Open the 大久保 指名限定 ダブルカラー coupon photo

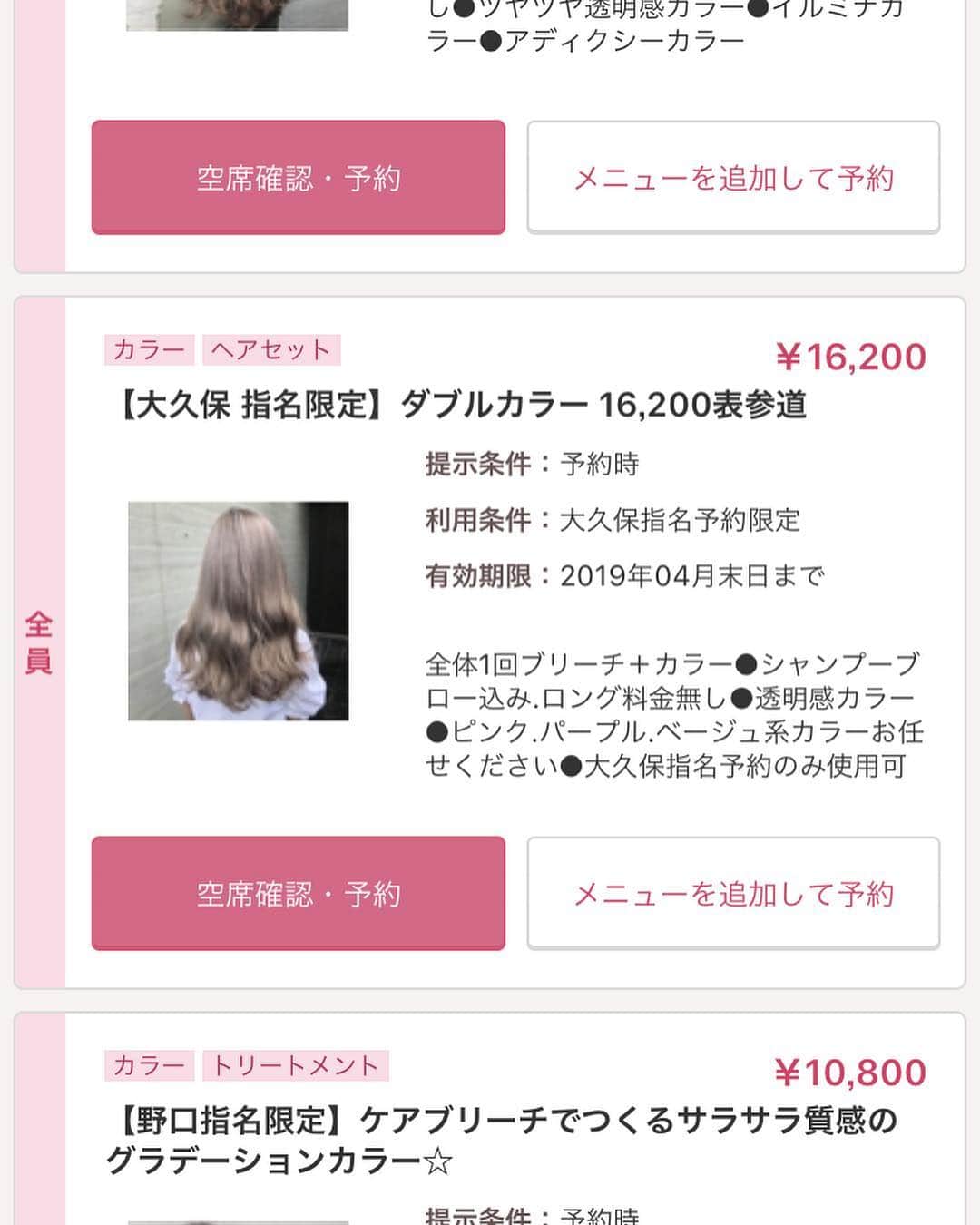[238, 611]
